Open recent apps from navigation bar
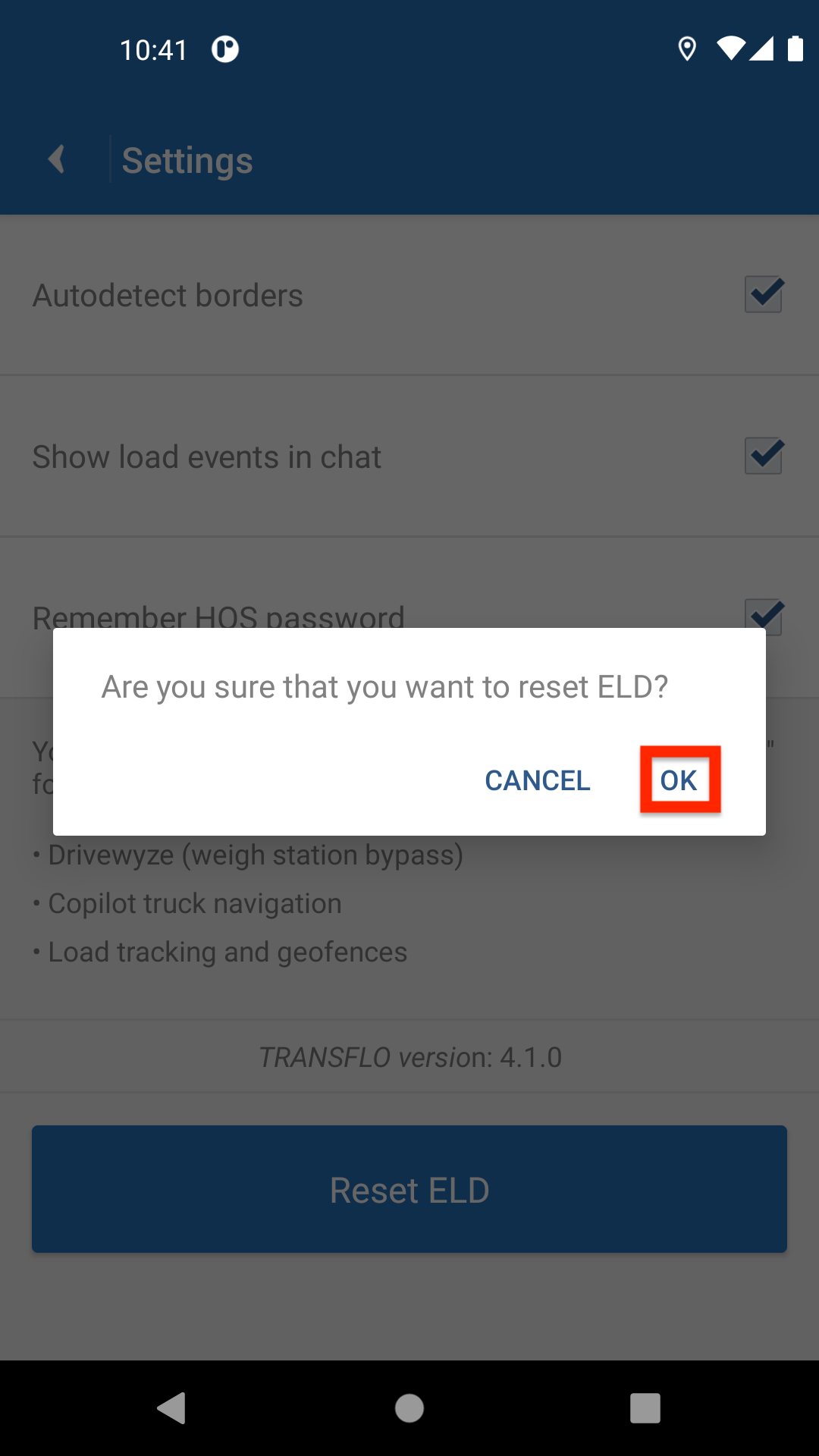Viewport: 819px width, 1456px height. [645, 1408]
